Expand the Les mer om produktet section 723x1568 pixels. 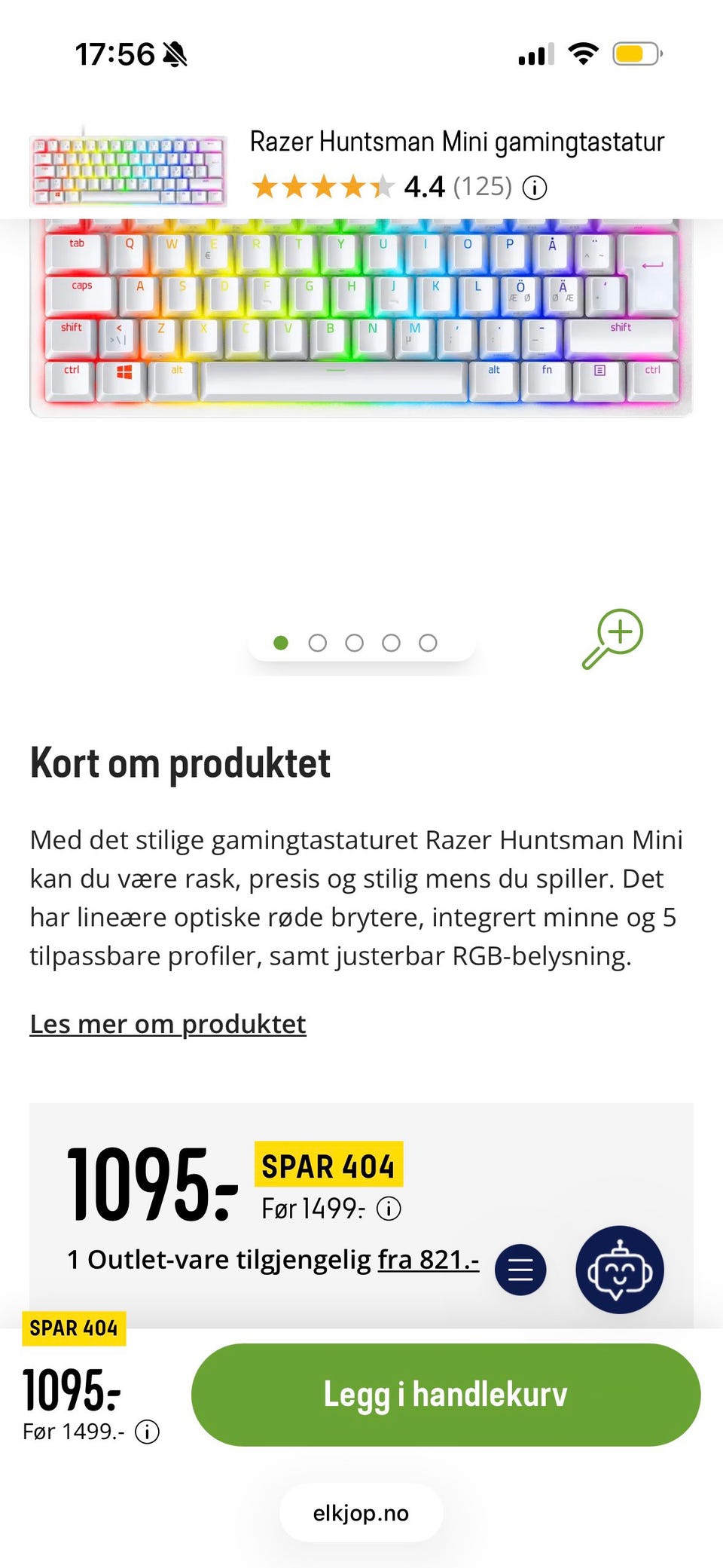click(167, 1023)
